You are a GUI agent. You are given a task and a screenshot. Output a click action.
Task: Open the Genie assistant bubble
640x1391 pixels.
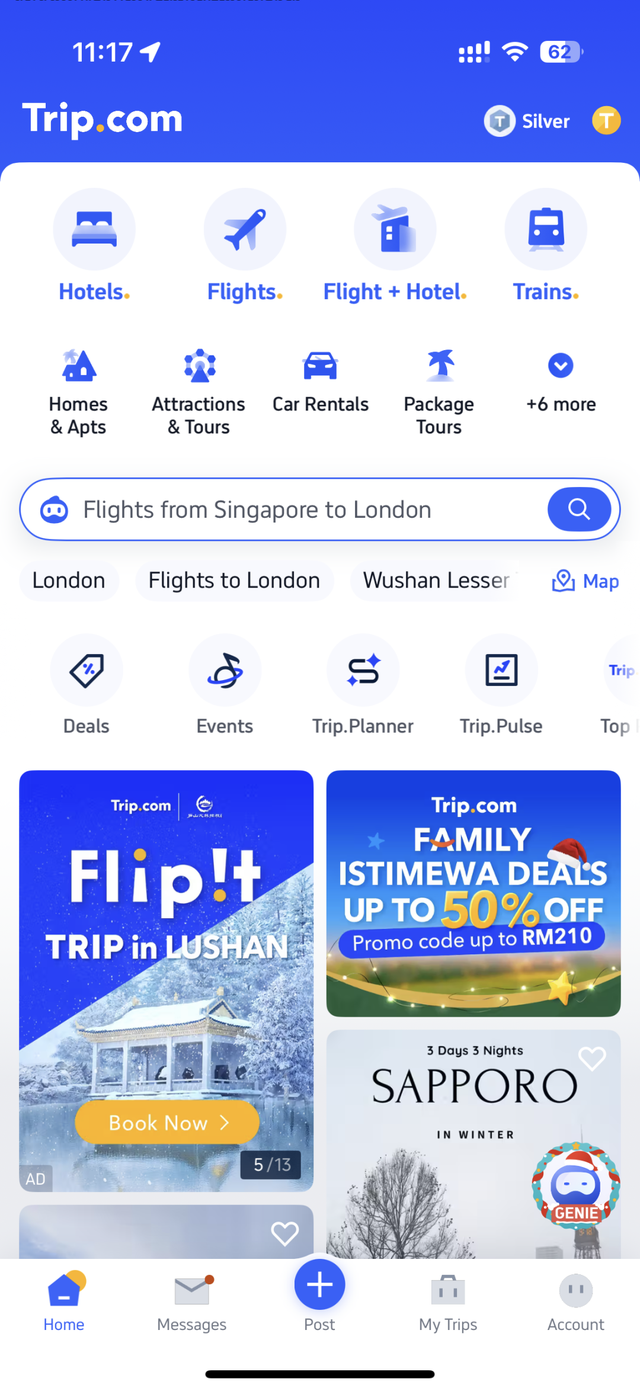click(576, 1187)
